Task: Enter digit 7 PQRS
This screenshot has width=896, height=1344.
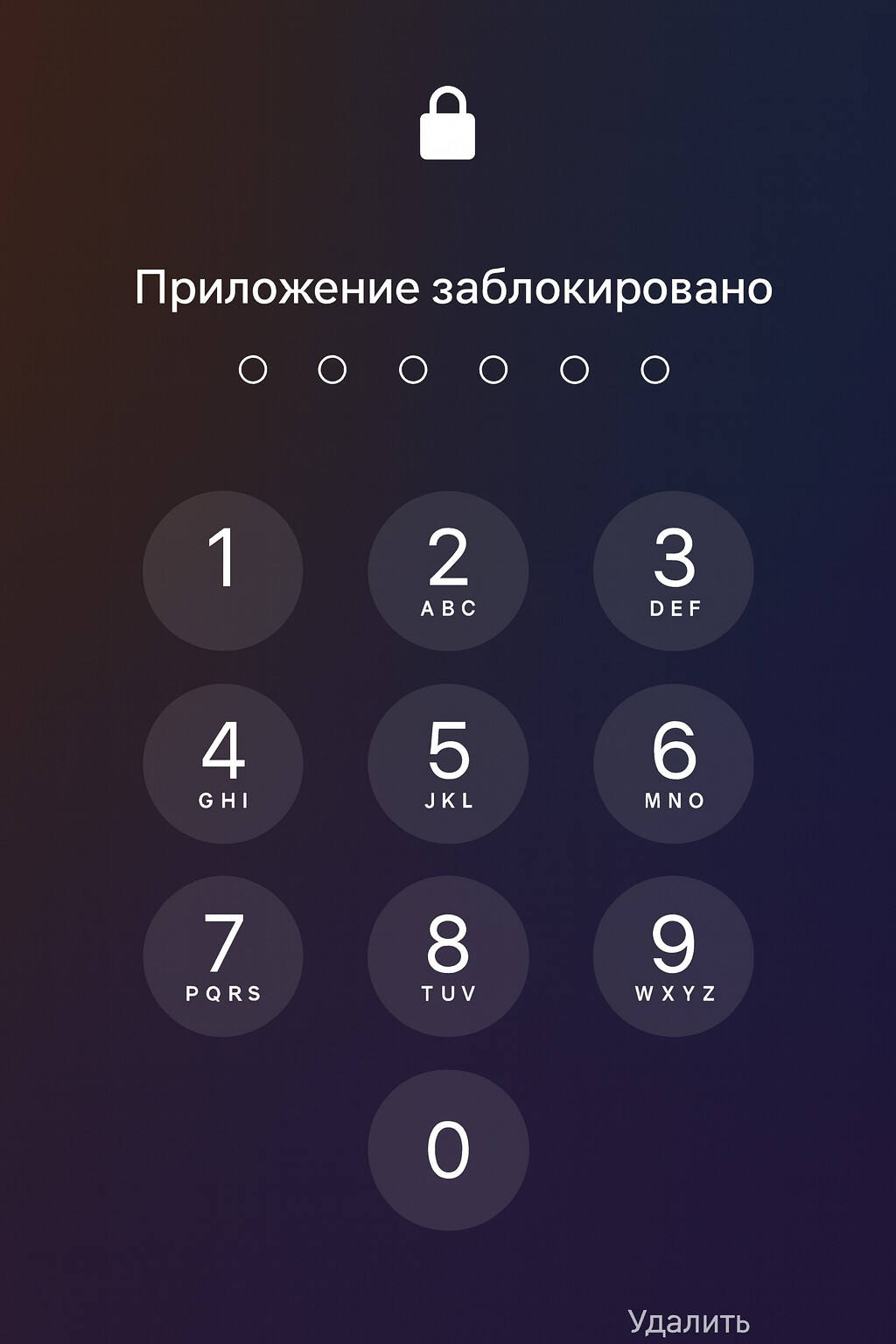Action: point(223,955)
